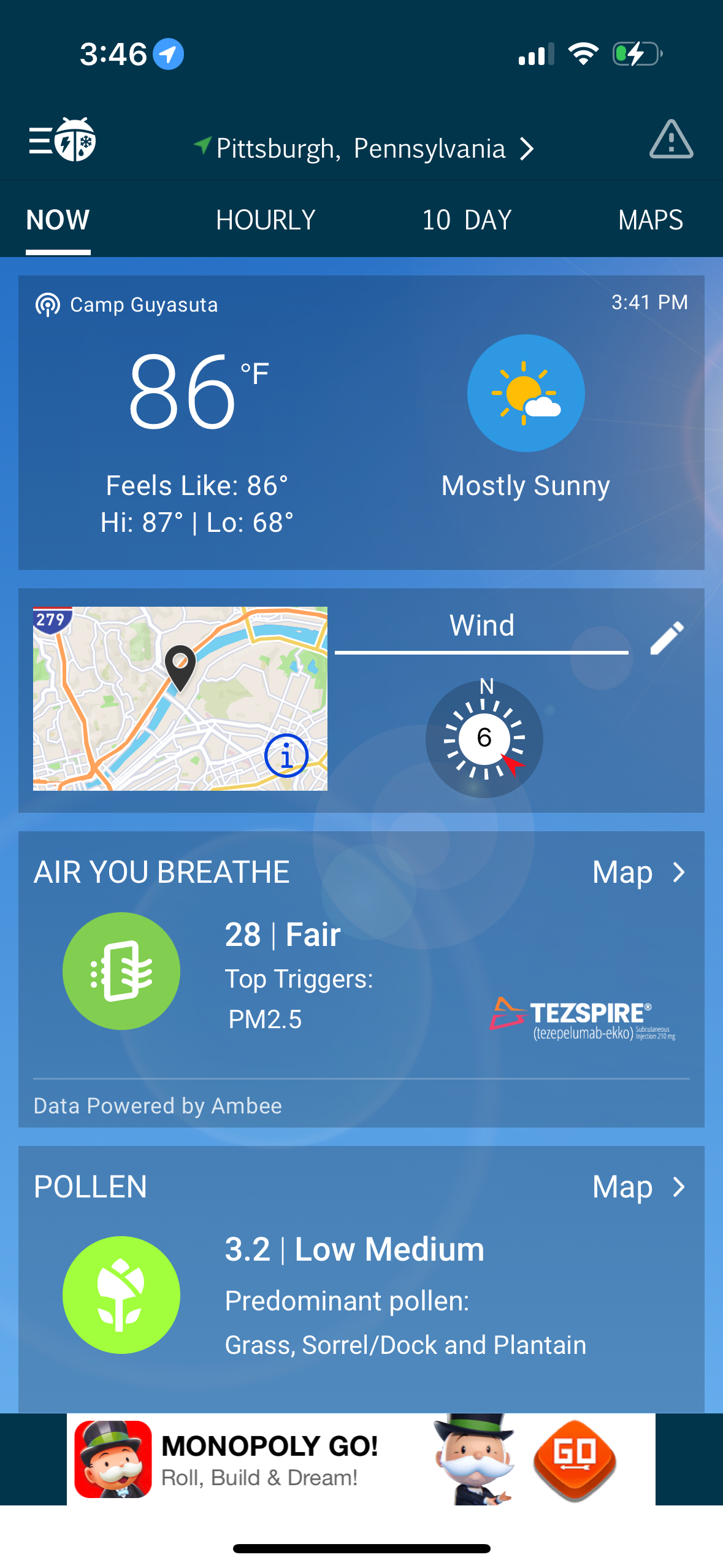723x1568 pixels.
Task: Open the 10 DAY forecast tab
Action: tap(466, 220)
